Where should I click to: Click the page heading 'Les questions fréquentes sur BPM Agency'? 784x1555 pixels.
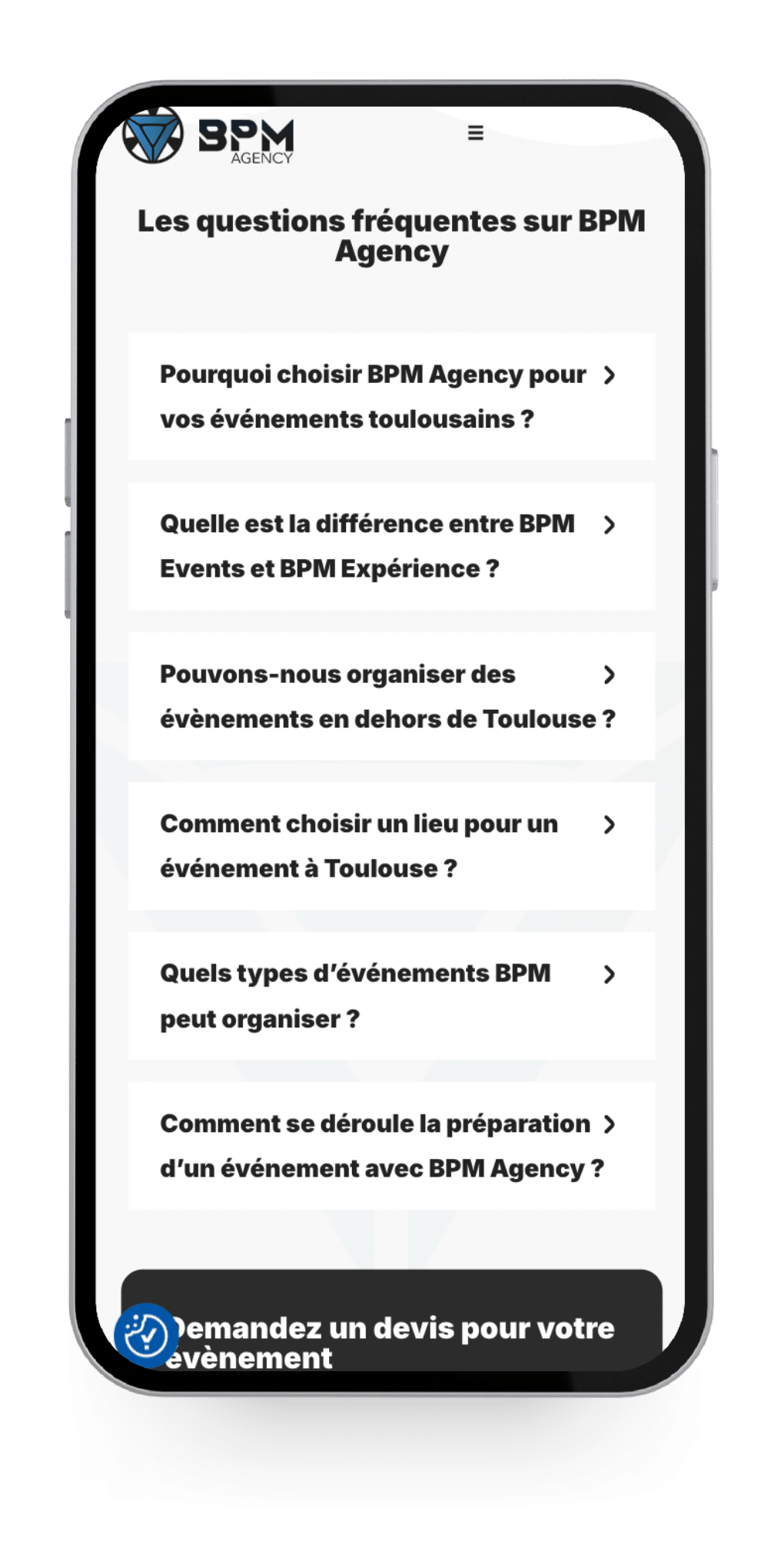[391, 236]
